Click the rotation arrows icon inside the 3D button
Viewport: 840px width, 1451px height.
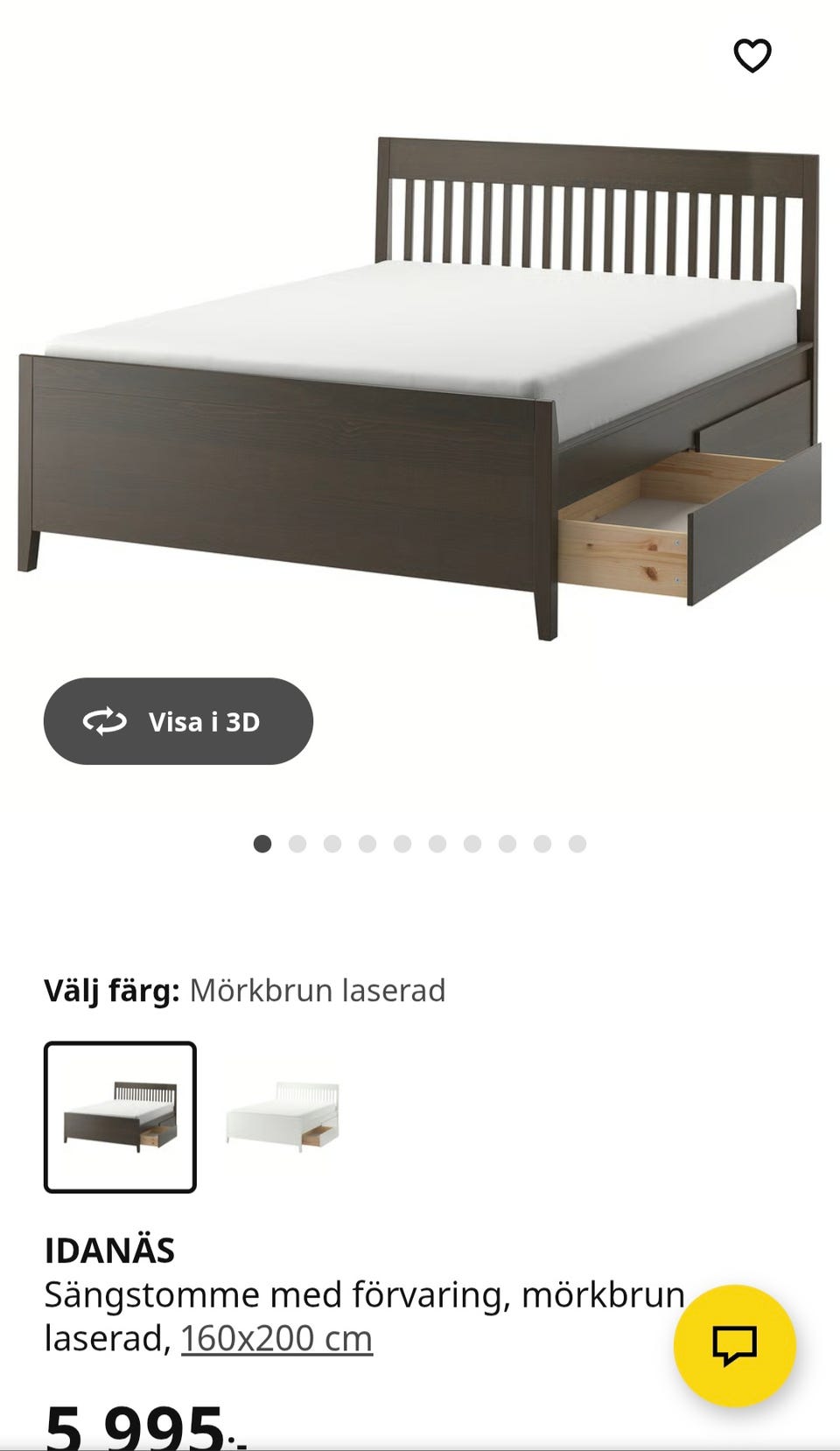[x=105, y=721]
